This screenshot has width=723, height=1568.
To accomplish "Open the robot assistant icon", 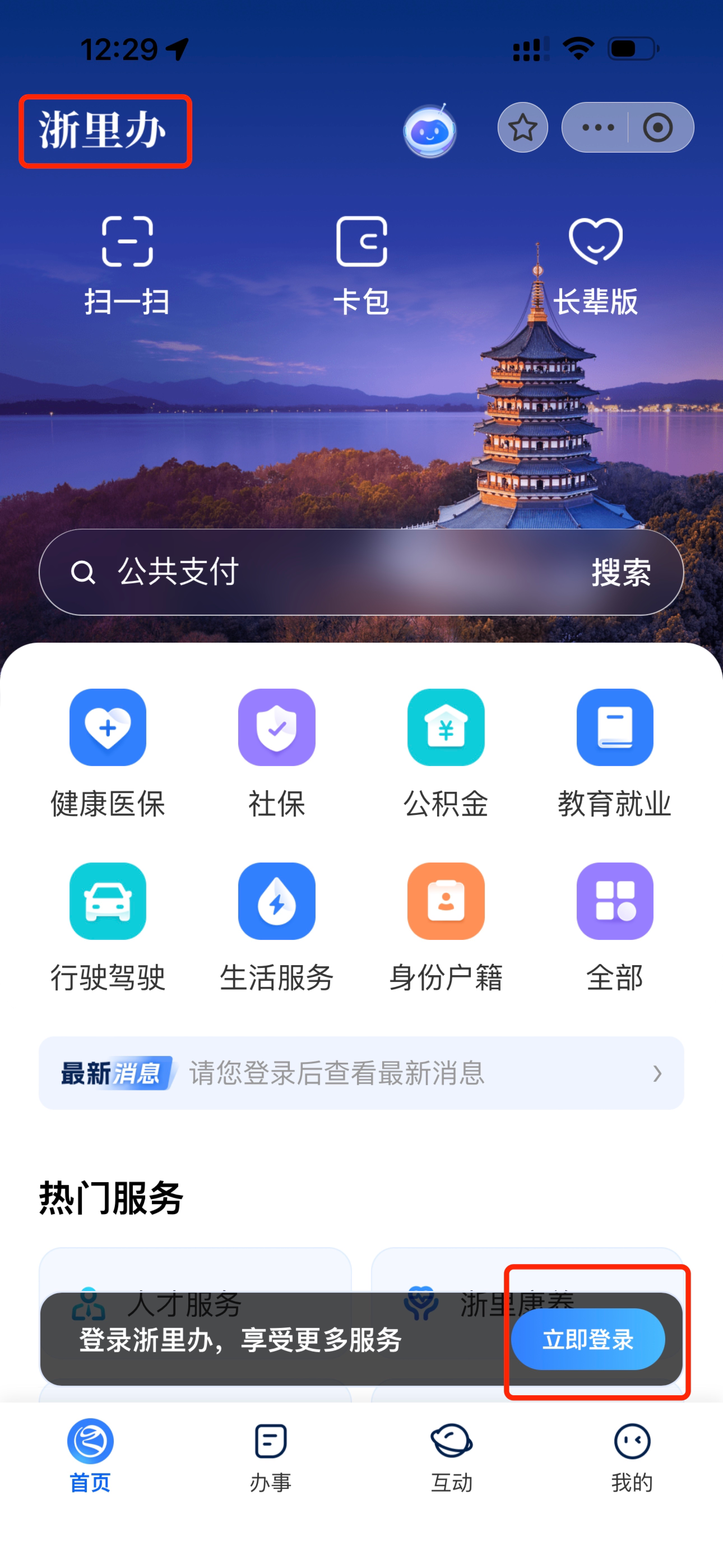I will coord(429,130).
